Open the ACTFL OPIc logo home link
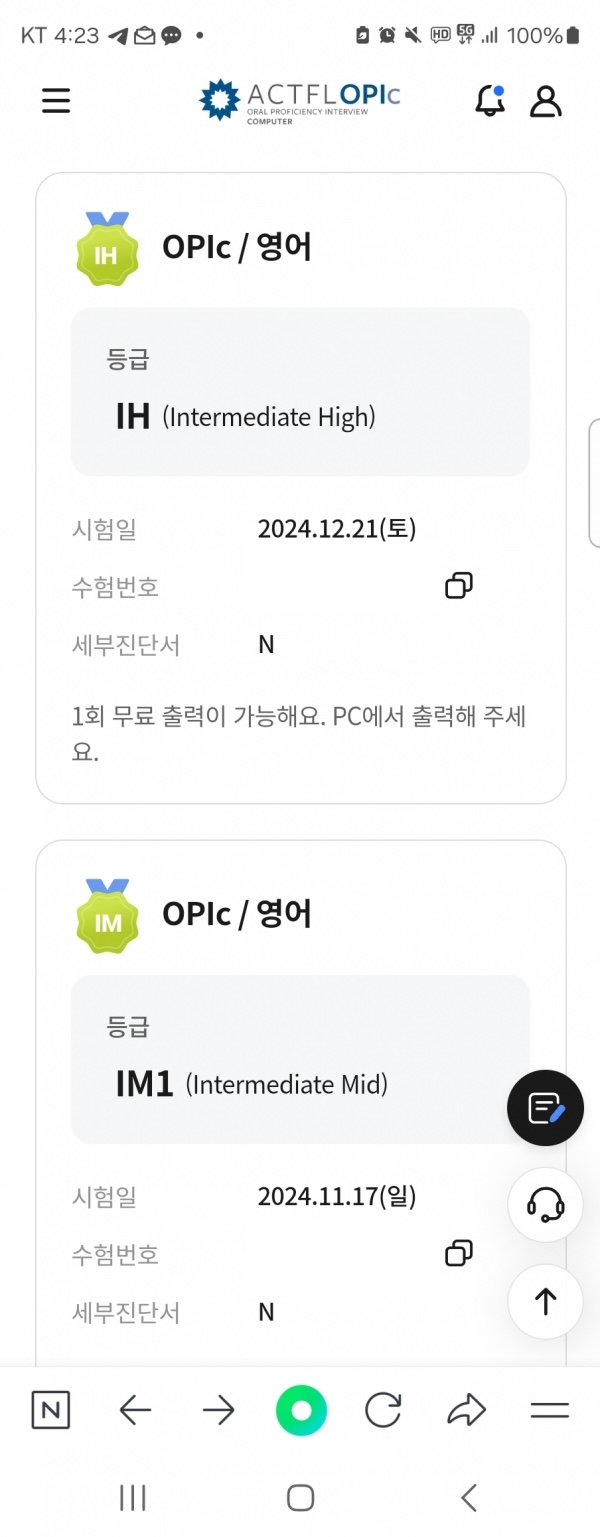 (299, 101)
